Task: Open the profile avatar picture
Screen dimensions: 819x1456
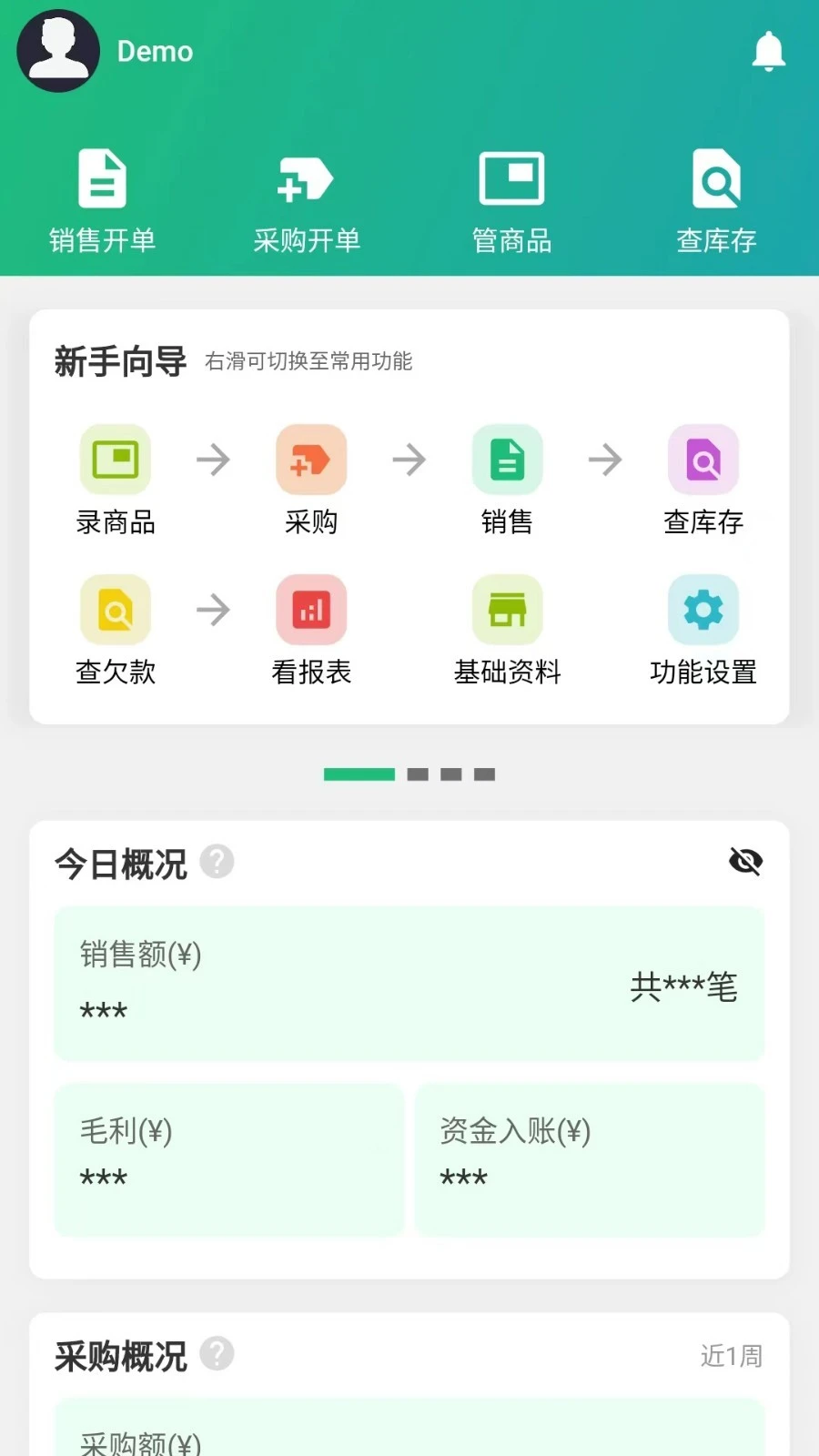Action: coord(57,51)
